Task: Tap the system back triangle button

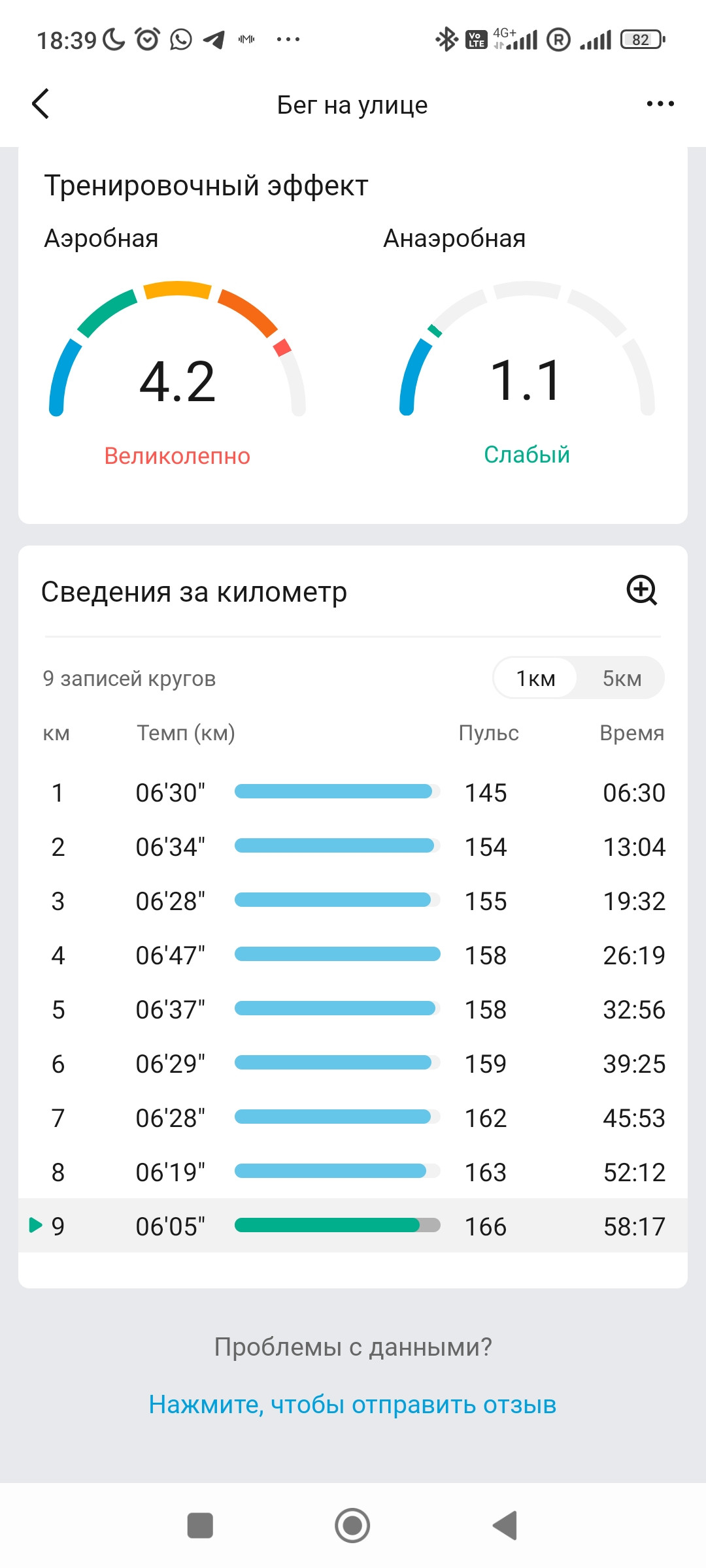Action: [x=505, y=1526]
